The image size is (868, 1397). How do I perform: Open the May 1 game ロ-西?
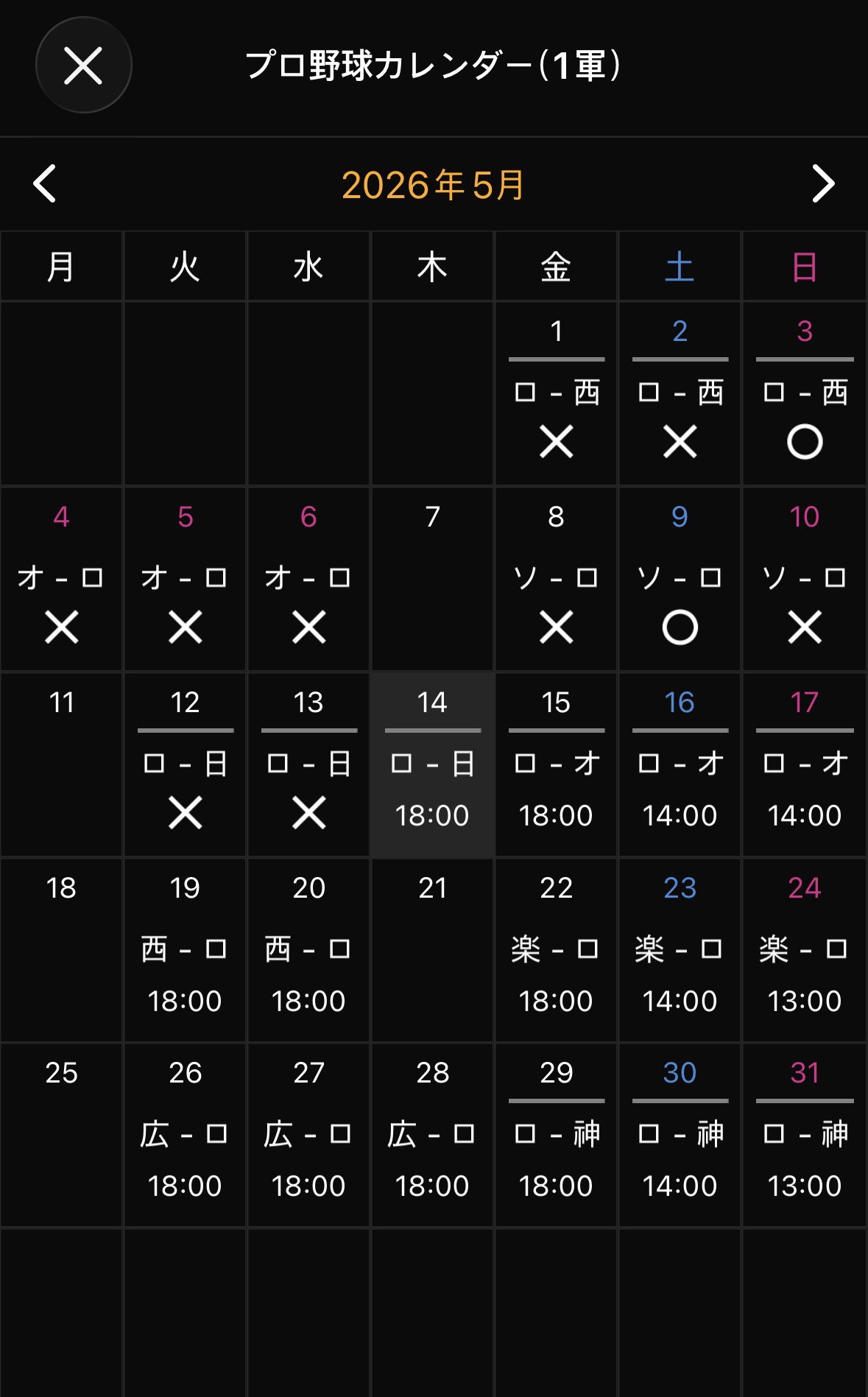[556, 393]
